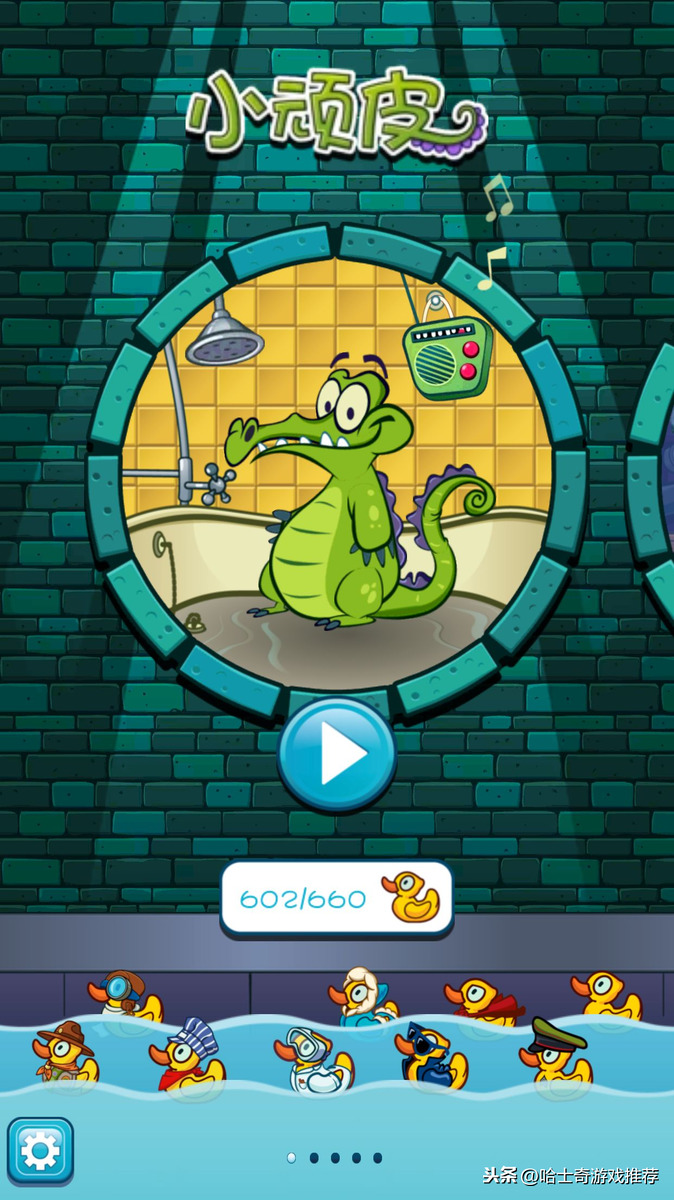Start the game with the play button
The height and width of the screenshot is (1200, 674).
tap(337, 755)
